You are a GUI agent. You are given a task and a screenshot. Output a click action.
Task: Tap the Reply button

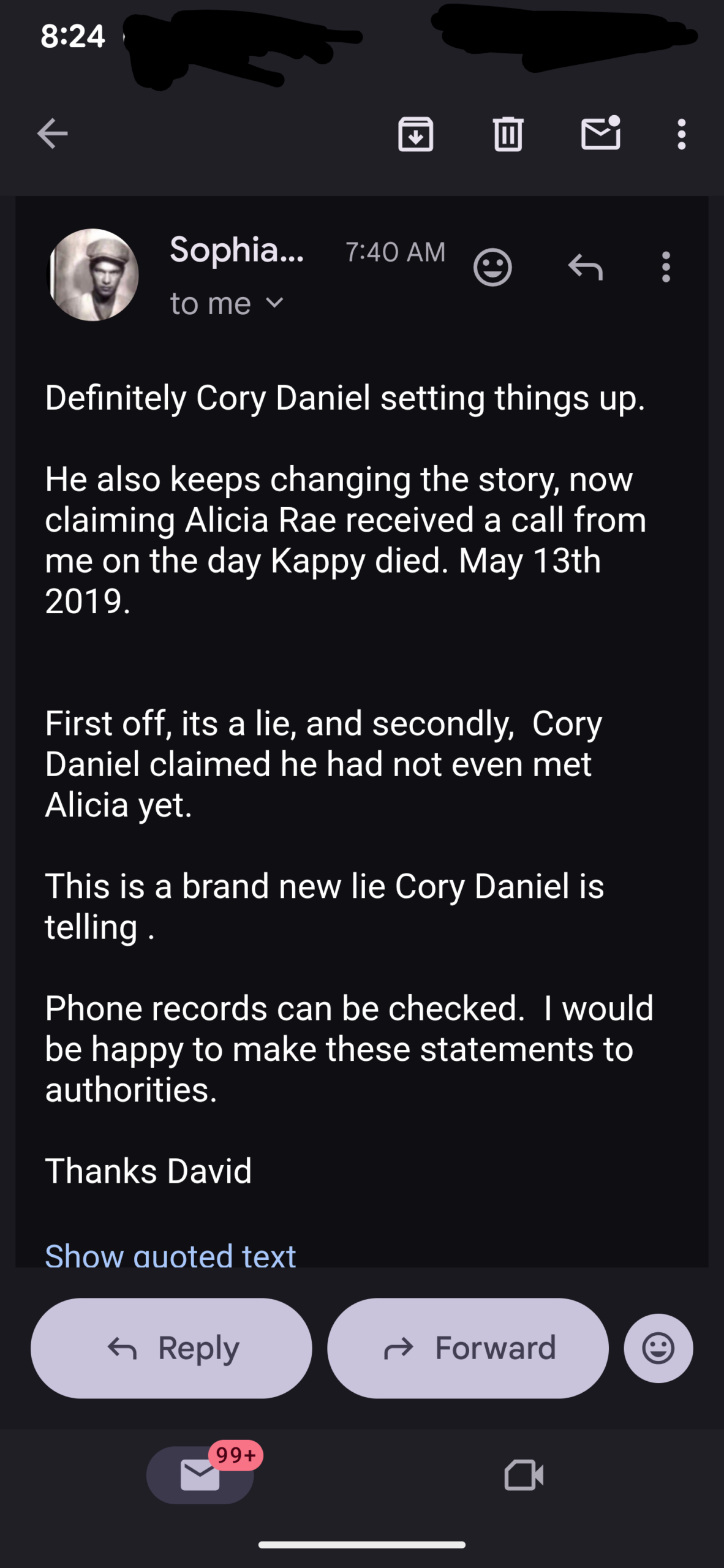point(172,1348)
